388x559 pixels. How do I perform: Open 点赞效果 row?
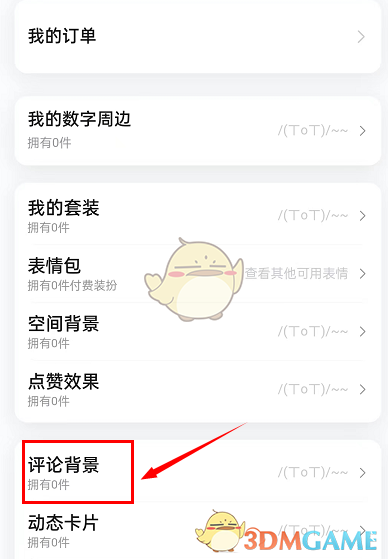[x=198, y=390]
